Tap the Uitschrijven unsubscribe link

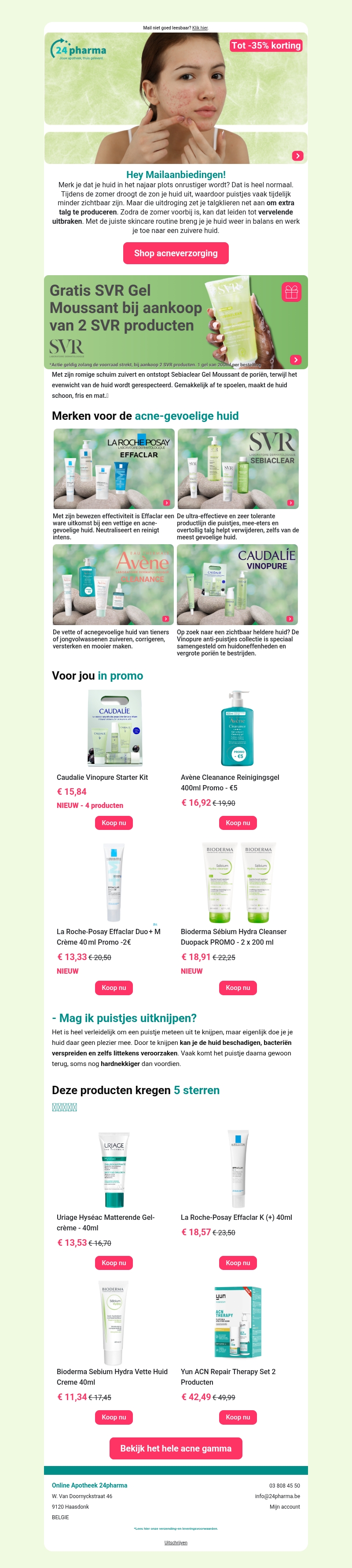(176, 1543)
